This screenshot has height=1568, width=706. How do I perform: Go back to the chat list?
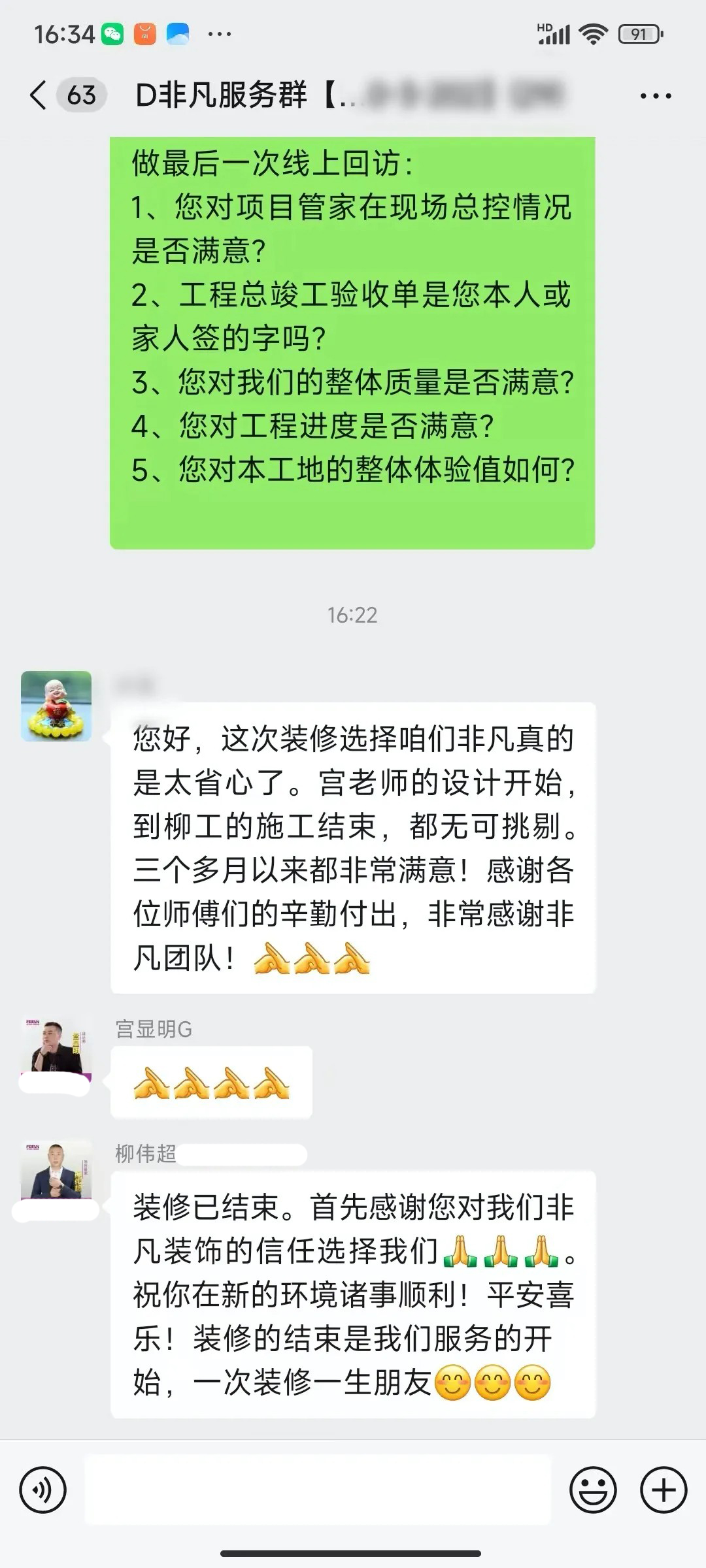coord(39,95)
